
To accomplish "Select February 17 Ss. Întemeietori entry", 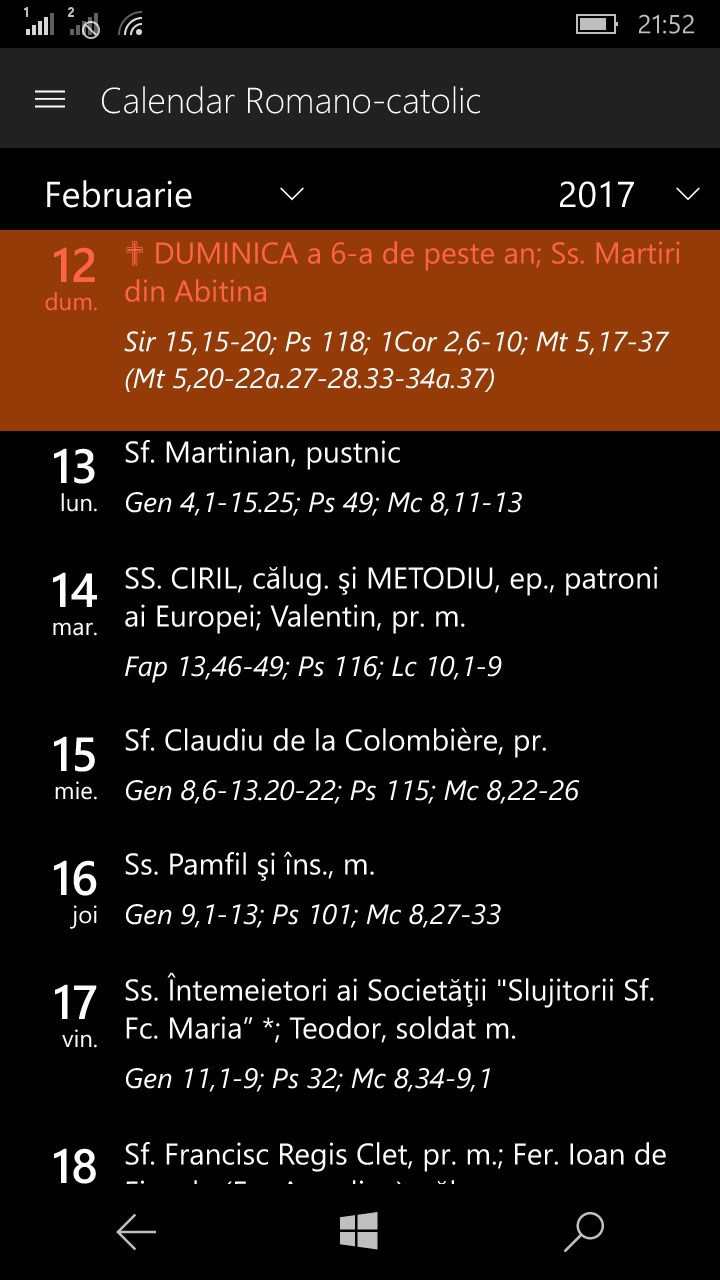I will pos(360,1034).
